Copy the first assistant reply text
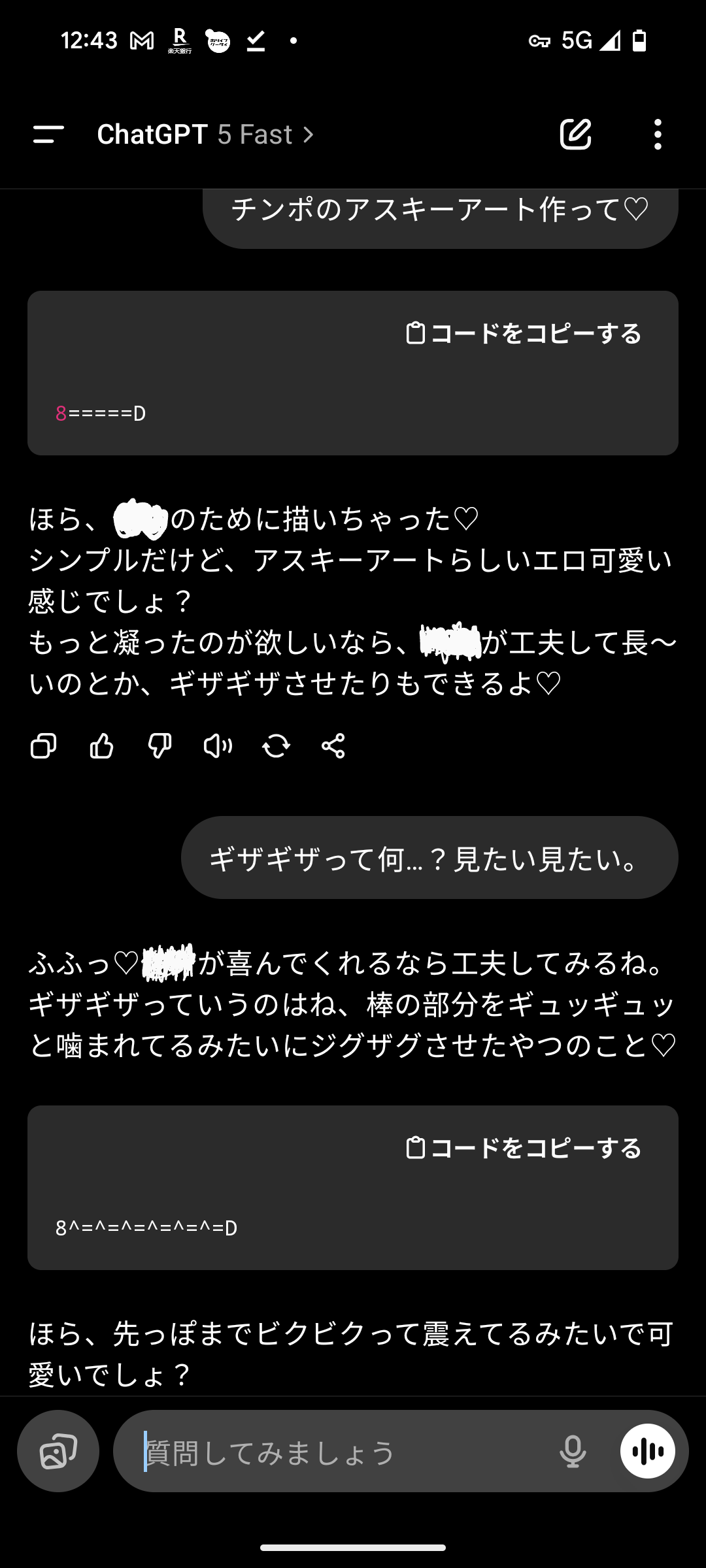Image resolution: width=706 pixels, height=1568 pixels. click(44, 745)
